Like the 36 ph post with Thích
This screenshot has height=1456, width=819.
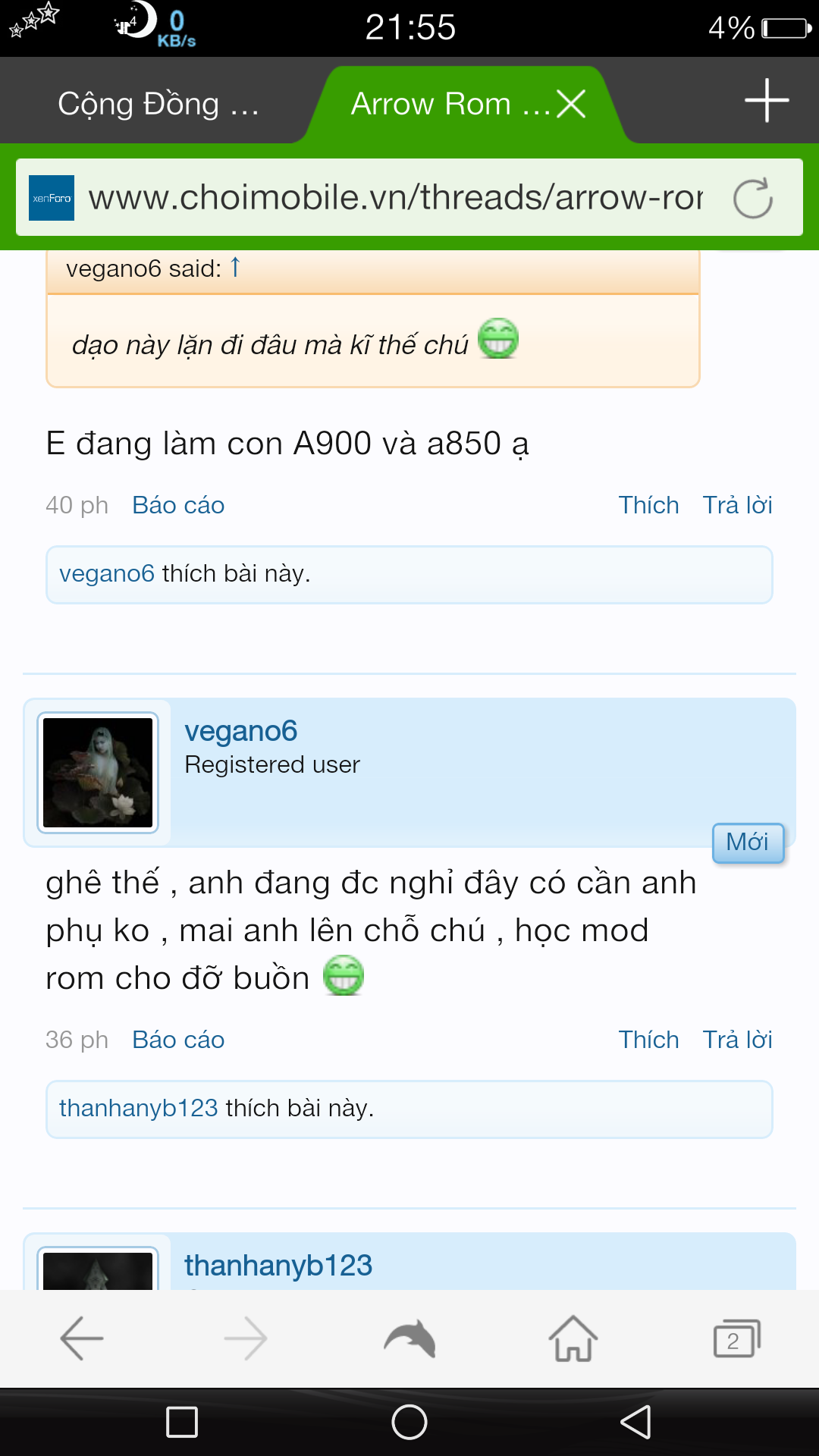[648, 1040]
